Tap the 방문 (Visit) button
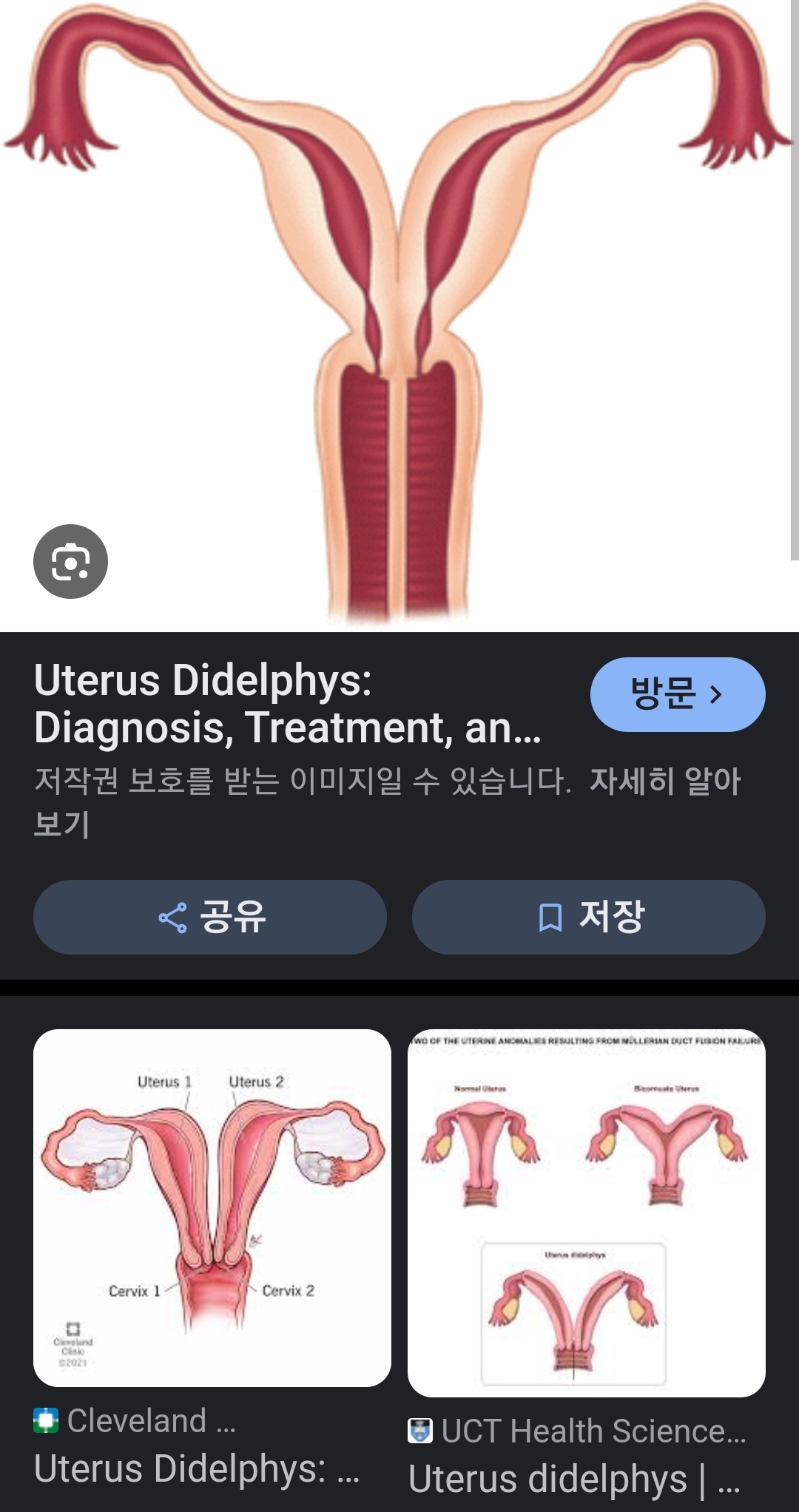 coord(677,695)
